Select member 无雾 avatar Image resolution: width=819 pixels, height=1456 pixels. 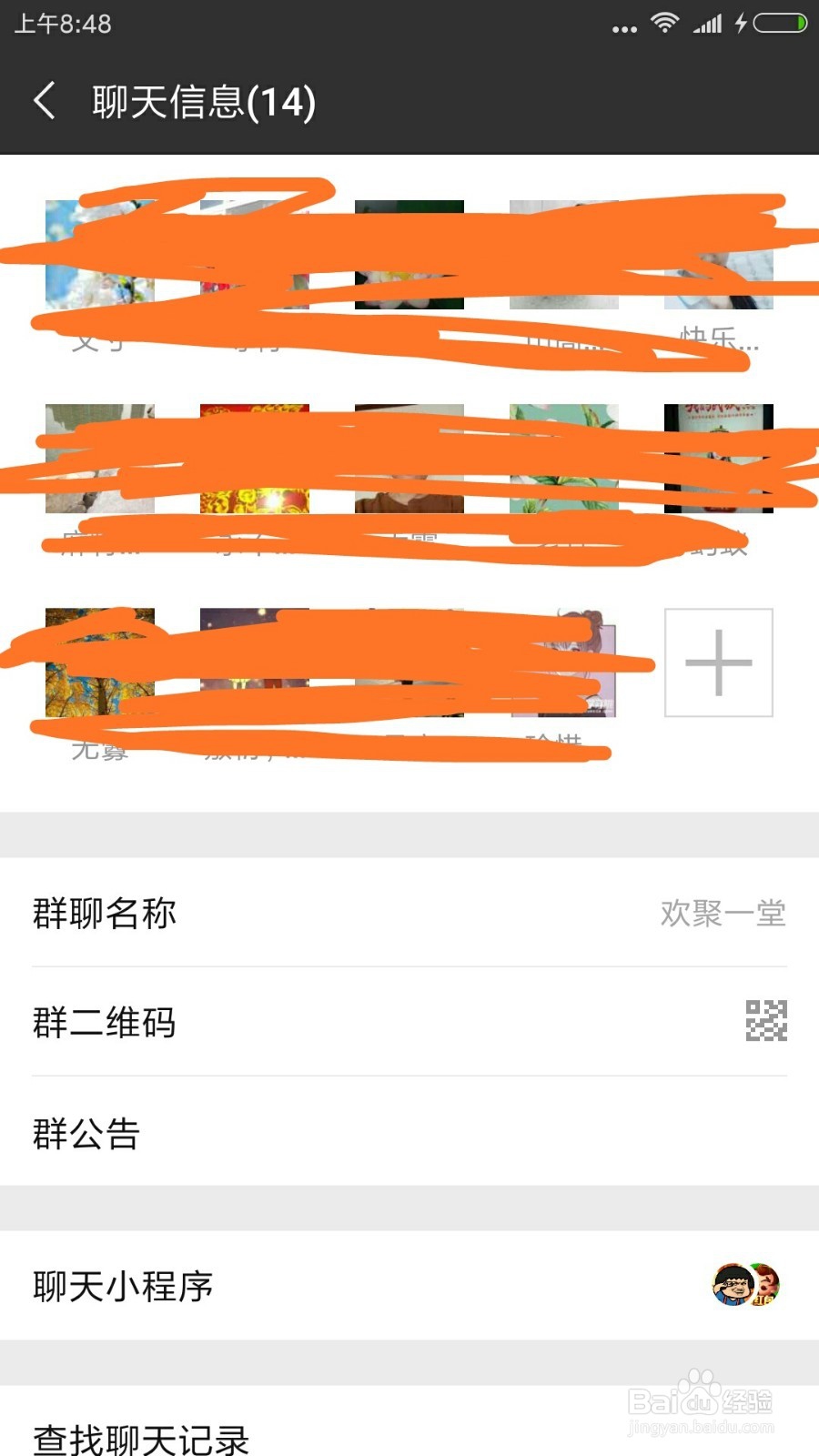(100, 664)
